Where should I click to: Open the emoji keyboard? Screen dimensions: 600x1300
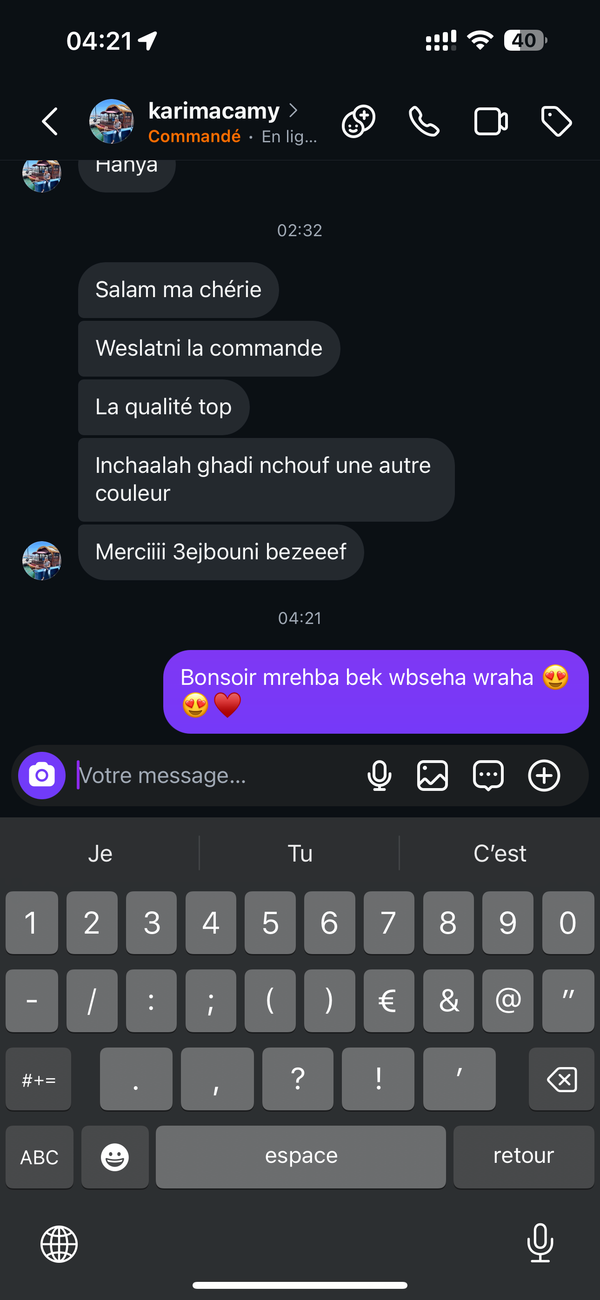(x=115, y=1157)
